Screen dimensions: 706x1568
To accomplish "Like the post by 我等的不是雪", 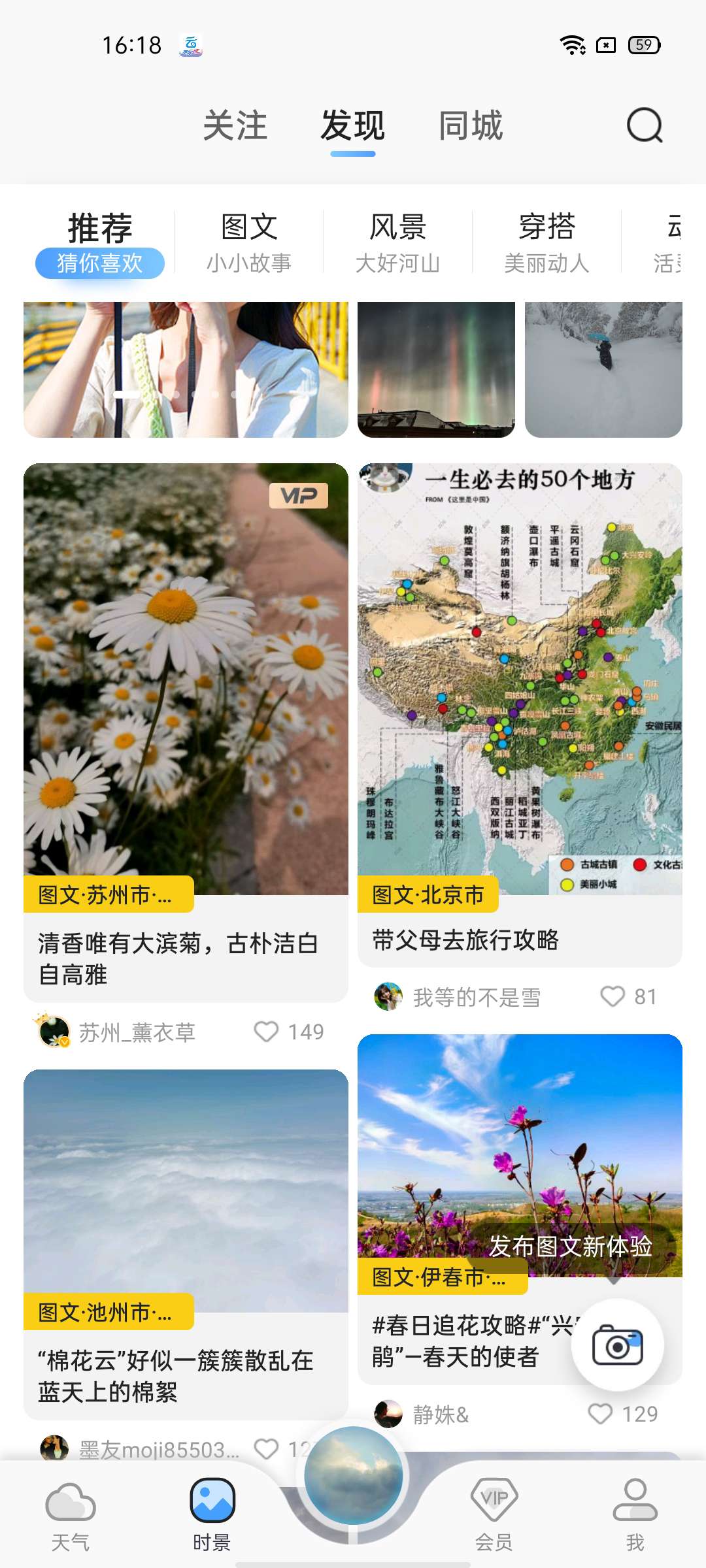I will pos(613,996).
